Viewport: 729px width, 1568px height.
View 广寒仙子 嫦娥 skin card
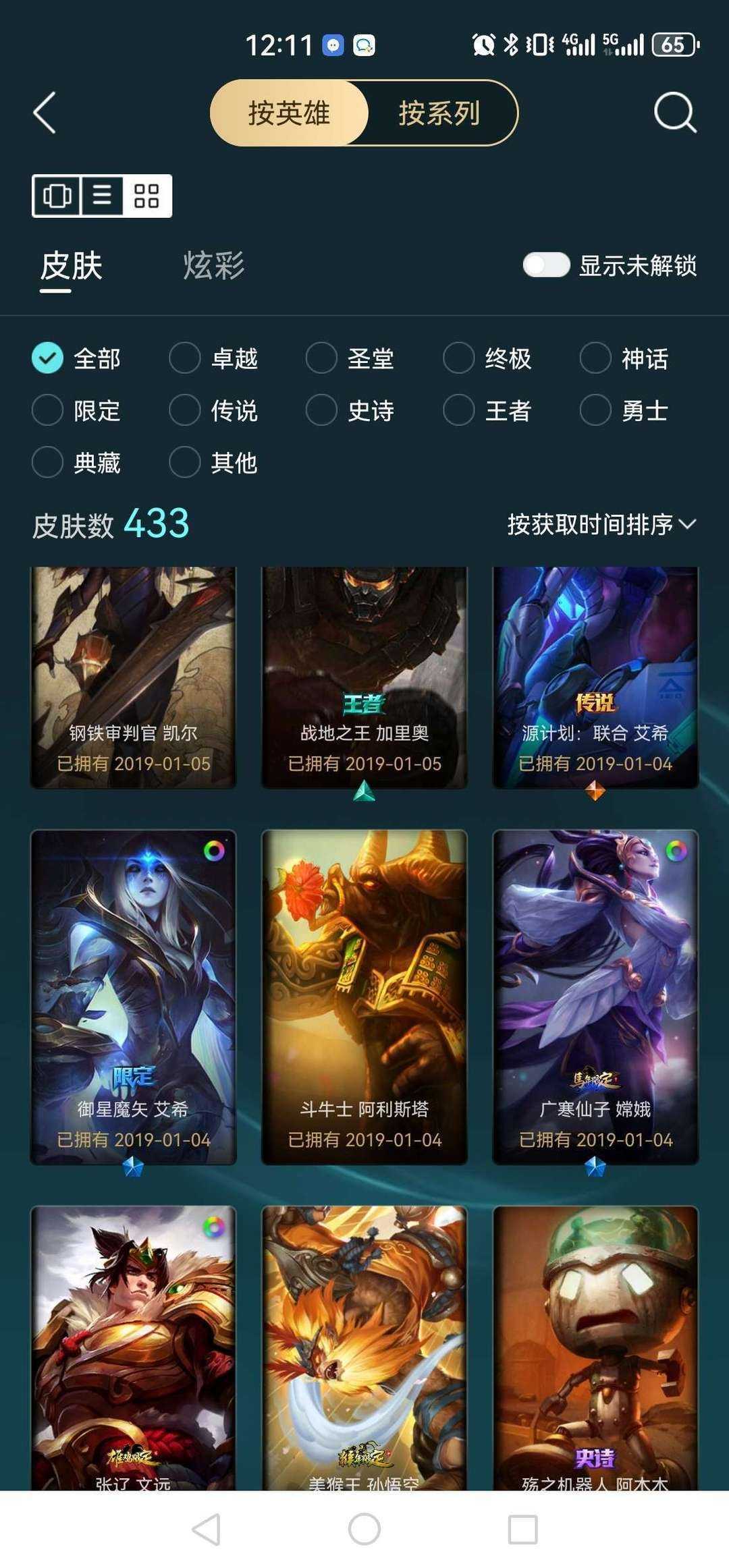(595, 997)
